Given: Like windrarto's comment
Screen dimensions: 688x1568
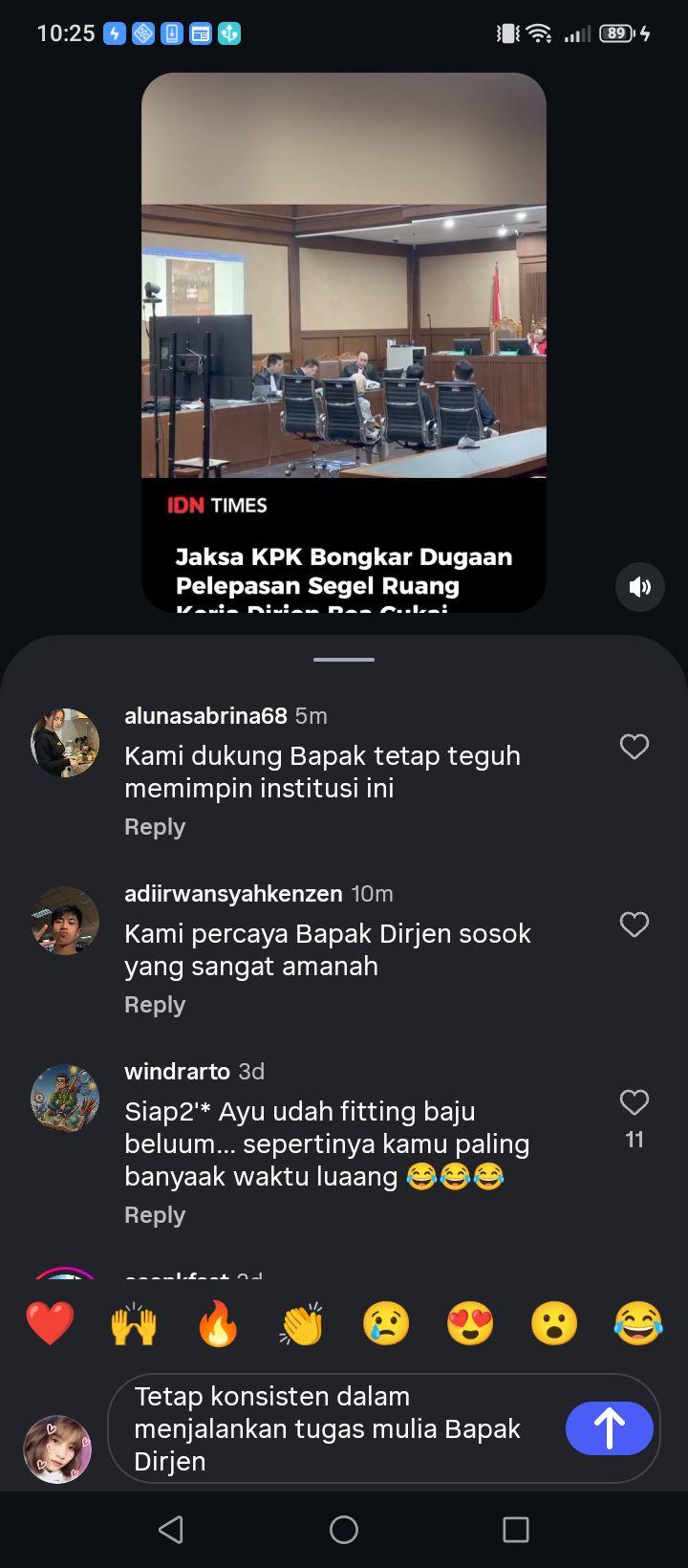Looking at the screenshot, I should (x=634, y=1102).
